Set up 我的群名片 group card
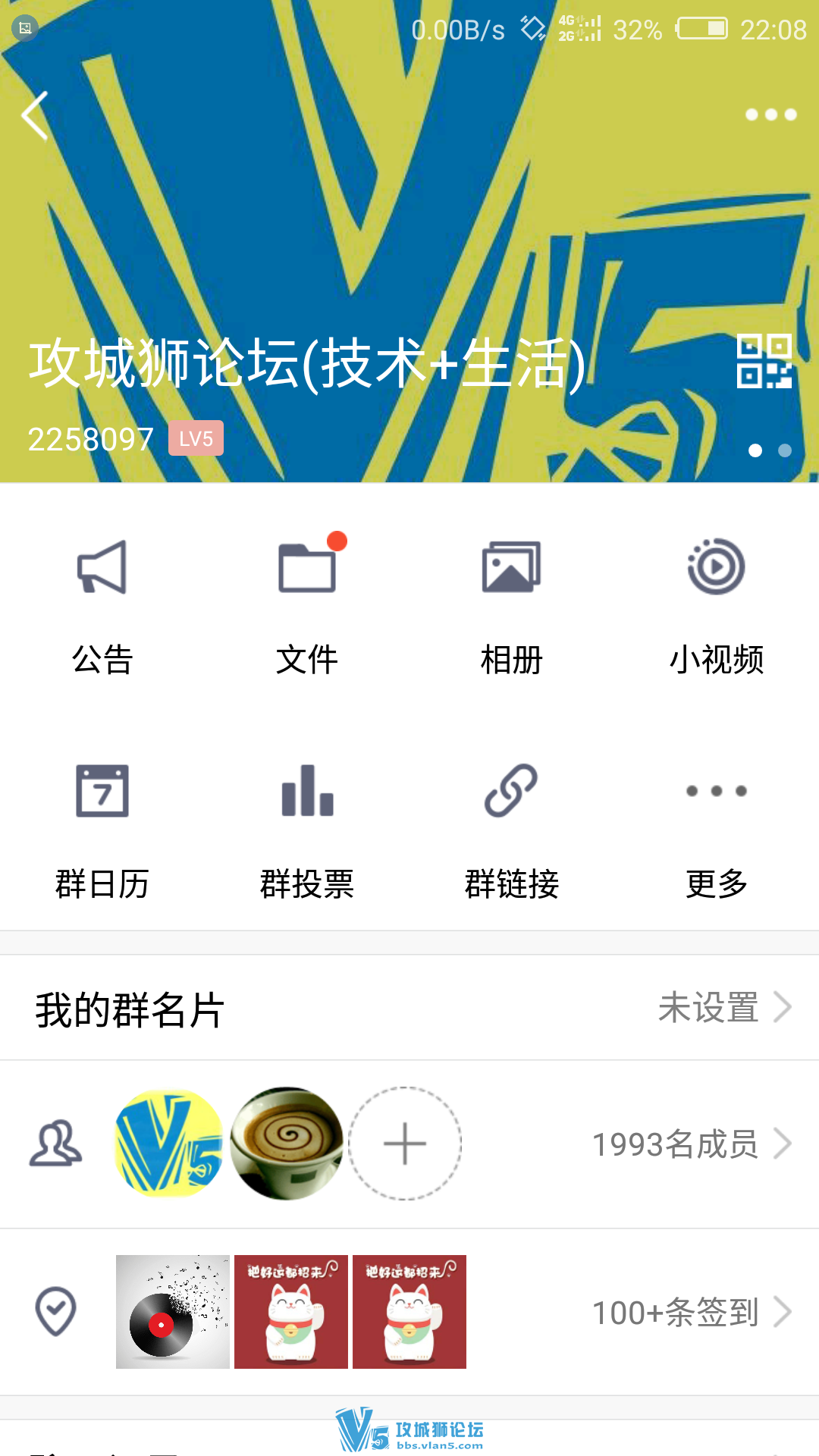The width and height of the screenshot is (819, 1456). pos(409,1009)
